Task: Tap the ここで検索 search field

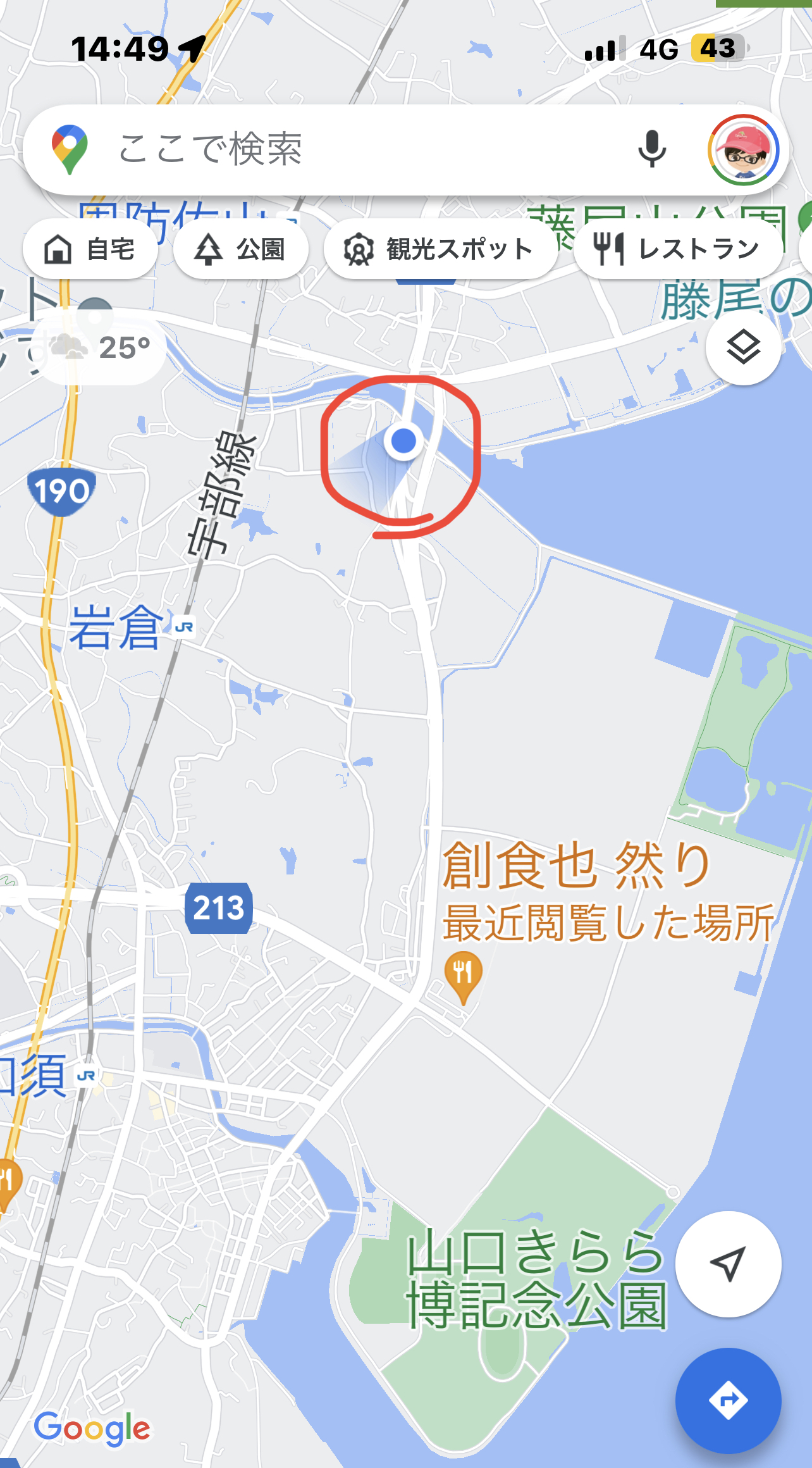Action: tap(354, 149)
